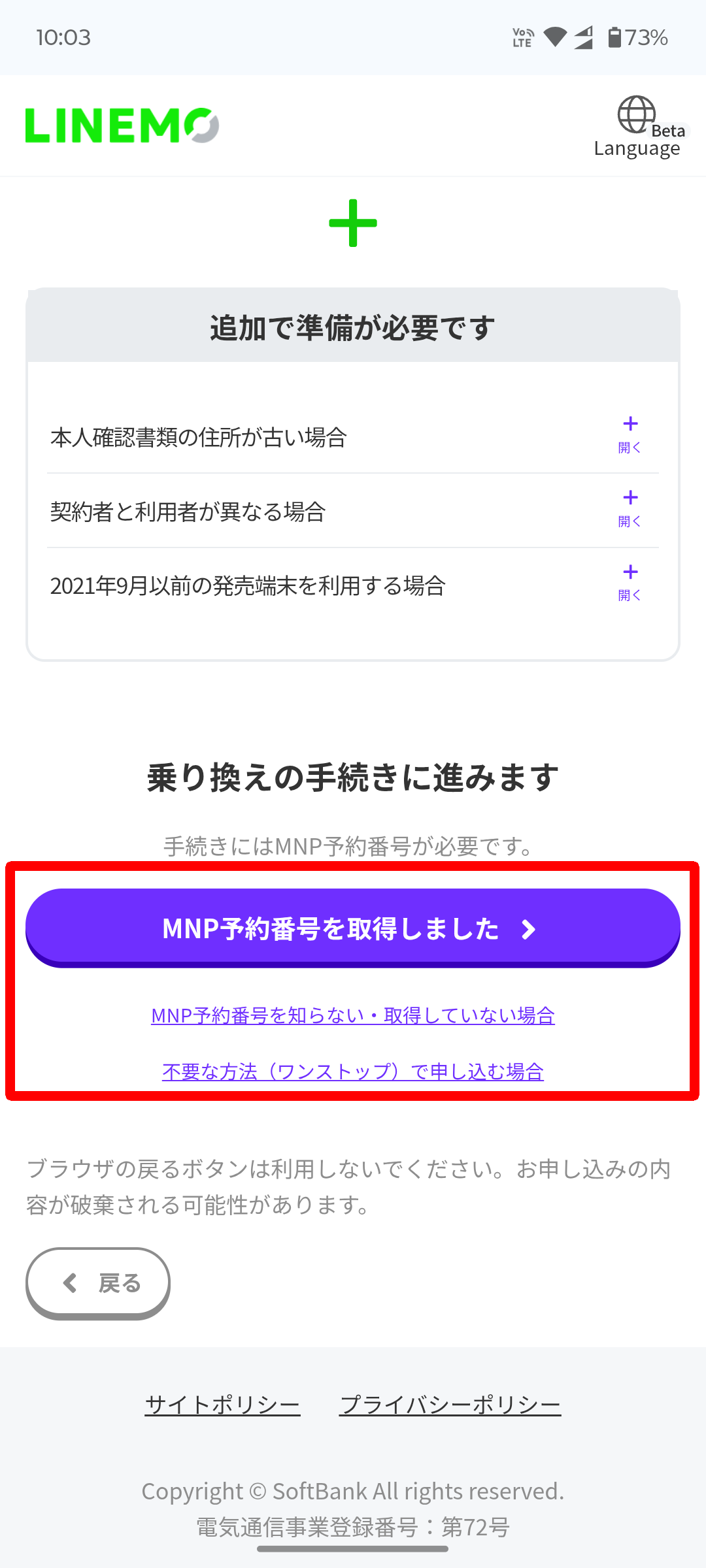The width and height of the screenshot is (706, 1568).
Task: Click the battery indicator icon
Action: [615, 38]
